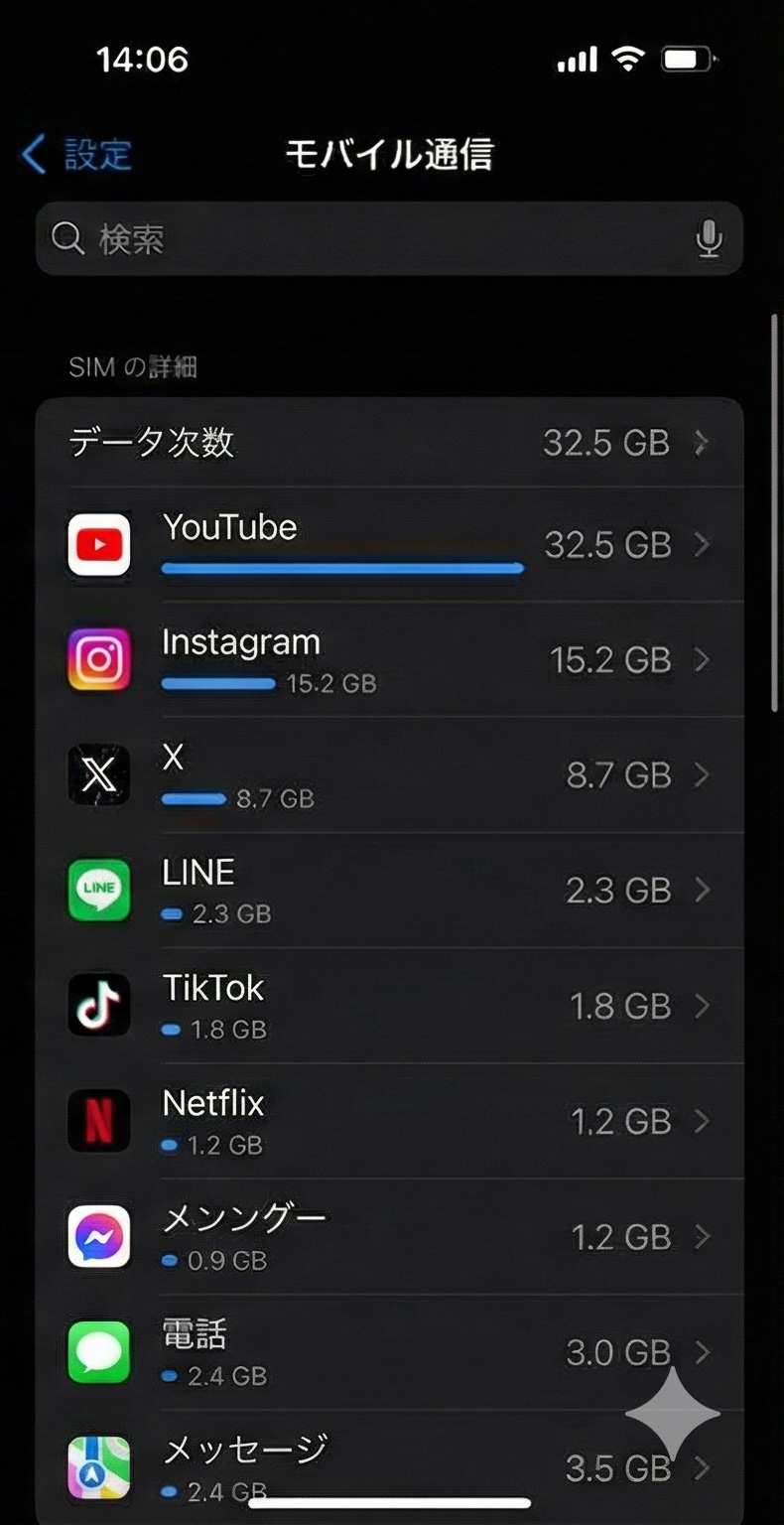784x1525 pixels.
Task: Tap the magnifying glass search icon
Action: (x=65, y=238)
